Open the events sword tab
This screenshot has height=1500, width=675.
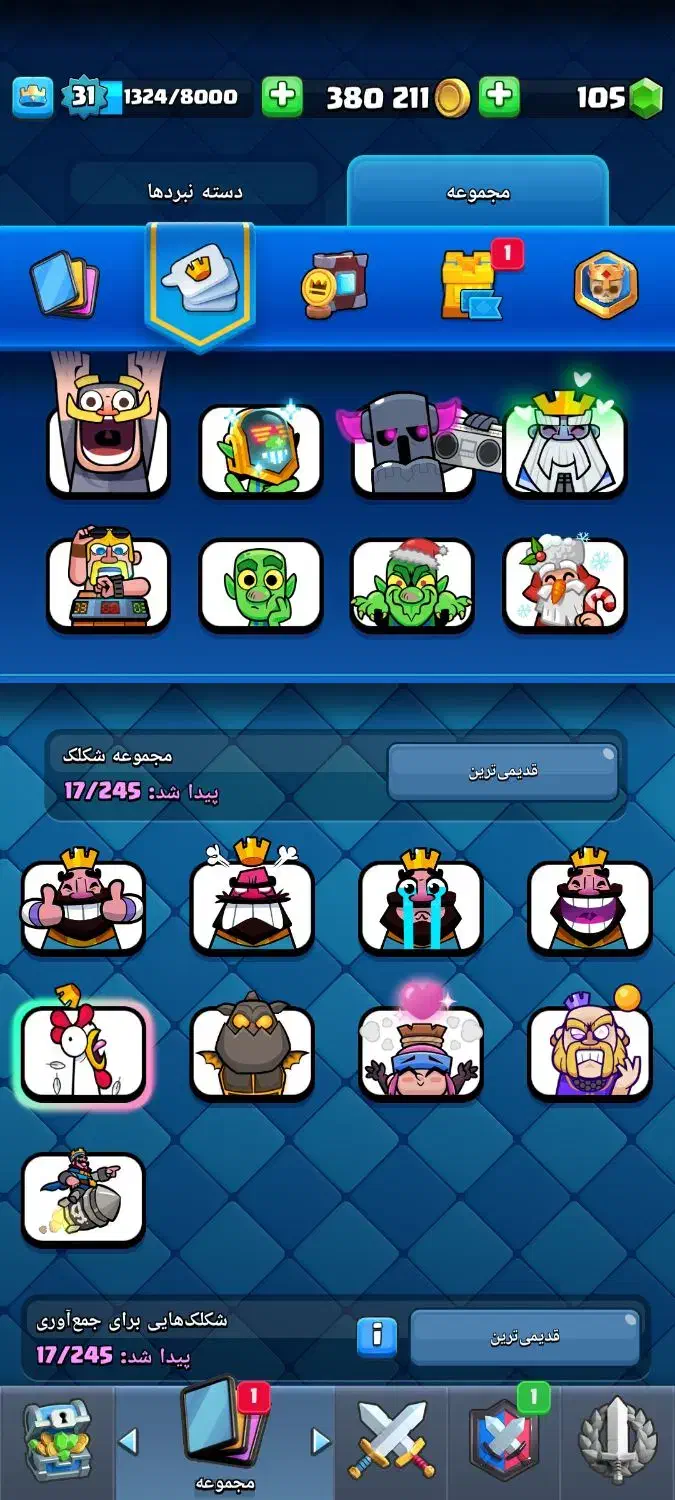click(618, 1441)
